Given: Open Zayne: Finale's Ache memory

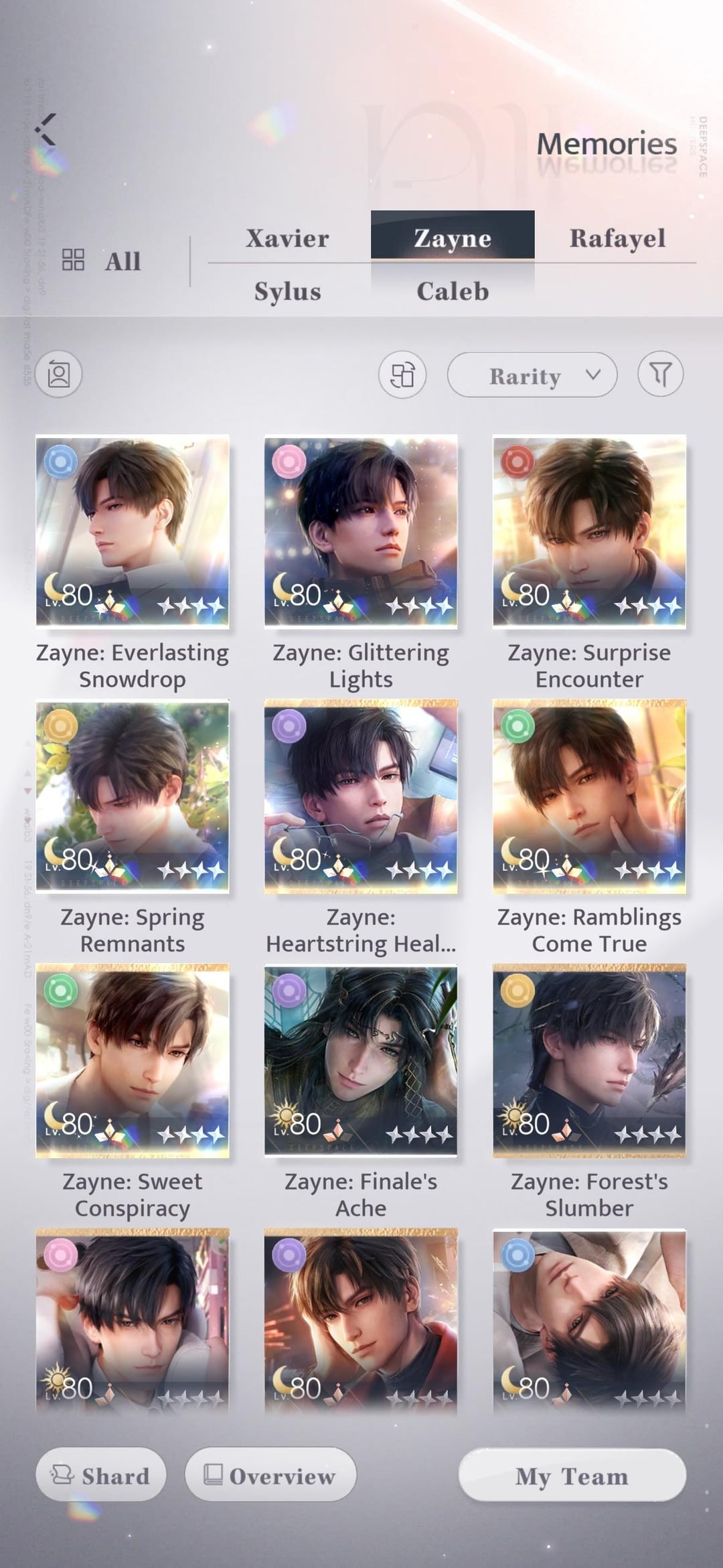Looking at the screenshot, I should point(361,1061).
